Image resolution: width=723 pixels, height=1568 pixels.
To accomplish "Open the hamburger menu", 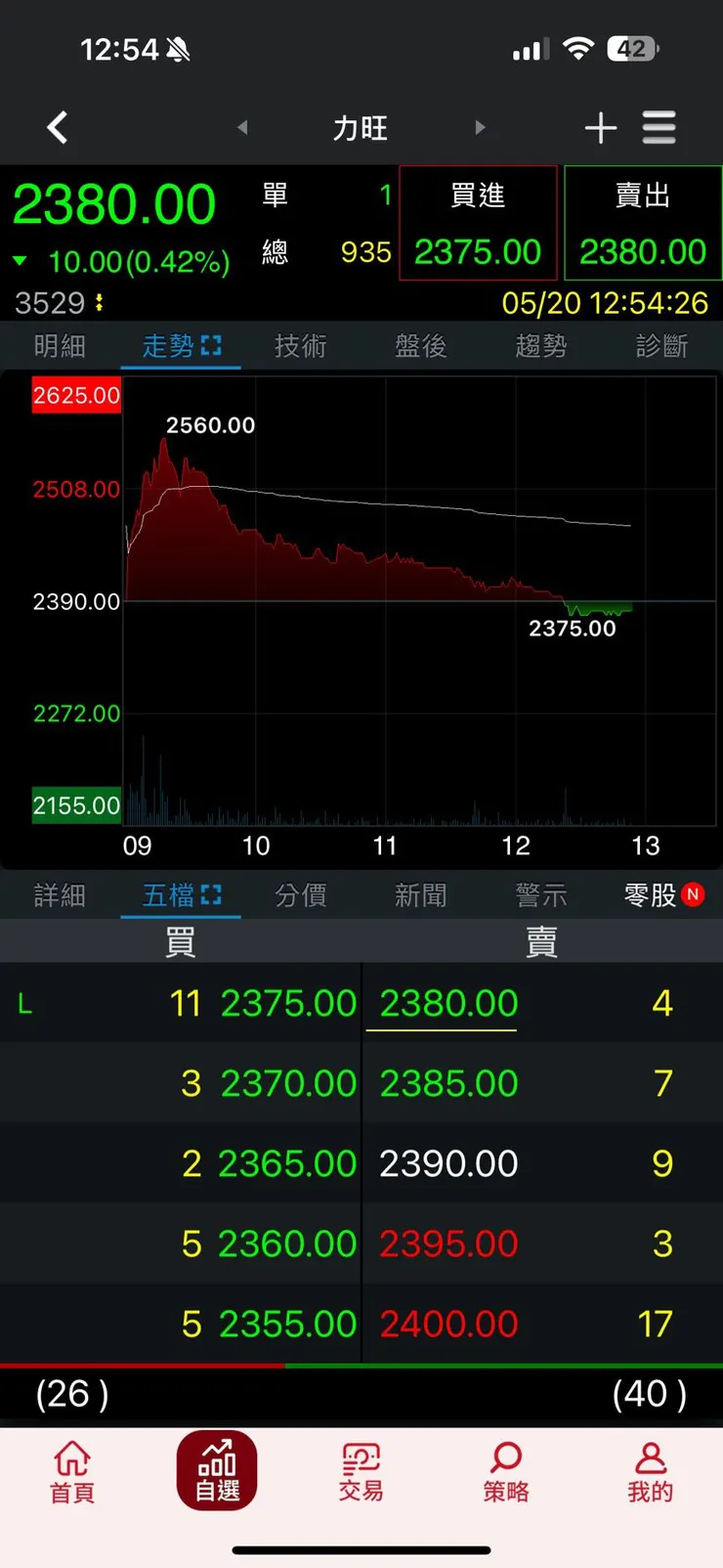I will pos(659,127).
